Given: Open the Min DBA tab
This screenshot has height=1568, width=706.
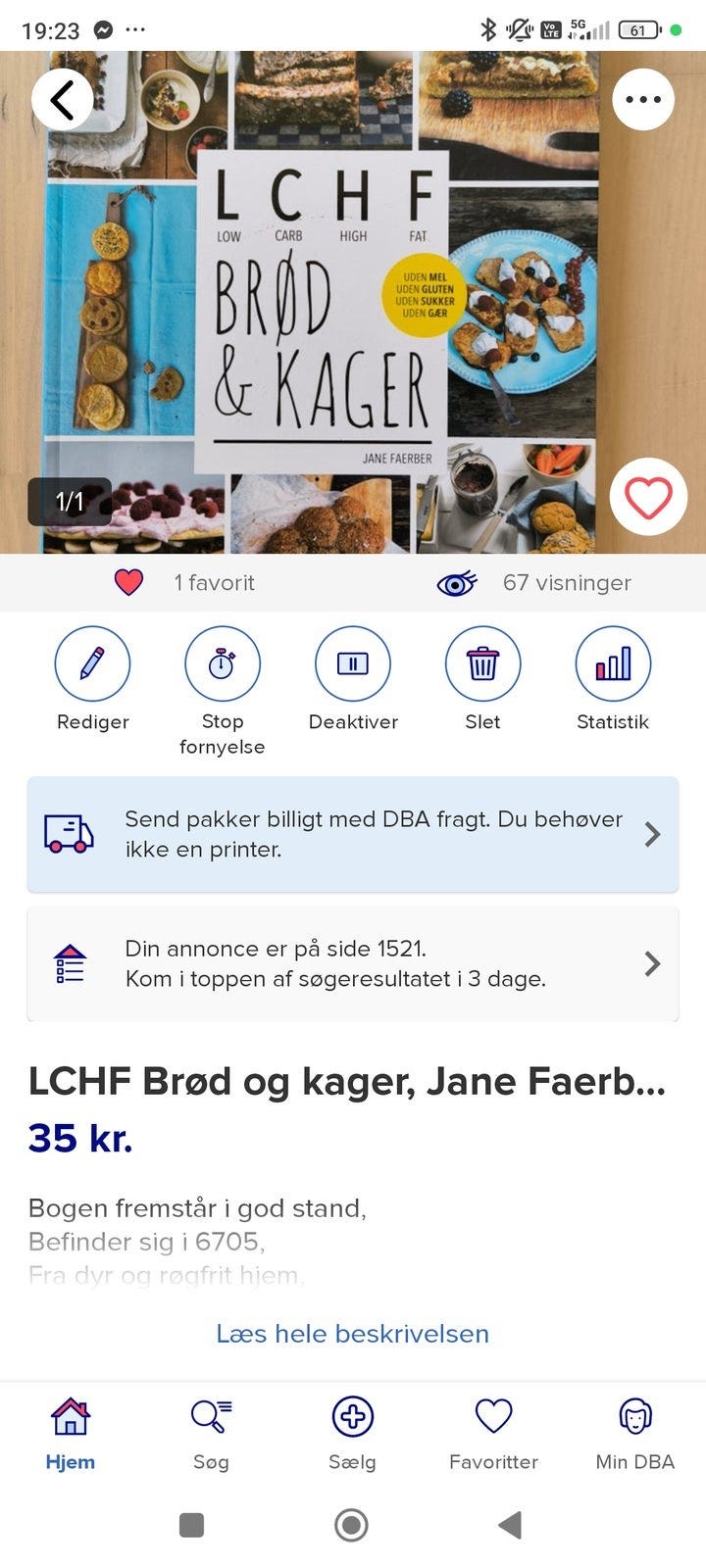Looking at the screenshot, I should pyautogui.click(x=635, y=1435).
